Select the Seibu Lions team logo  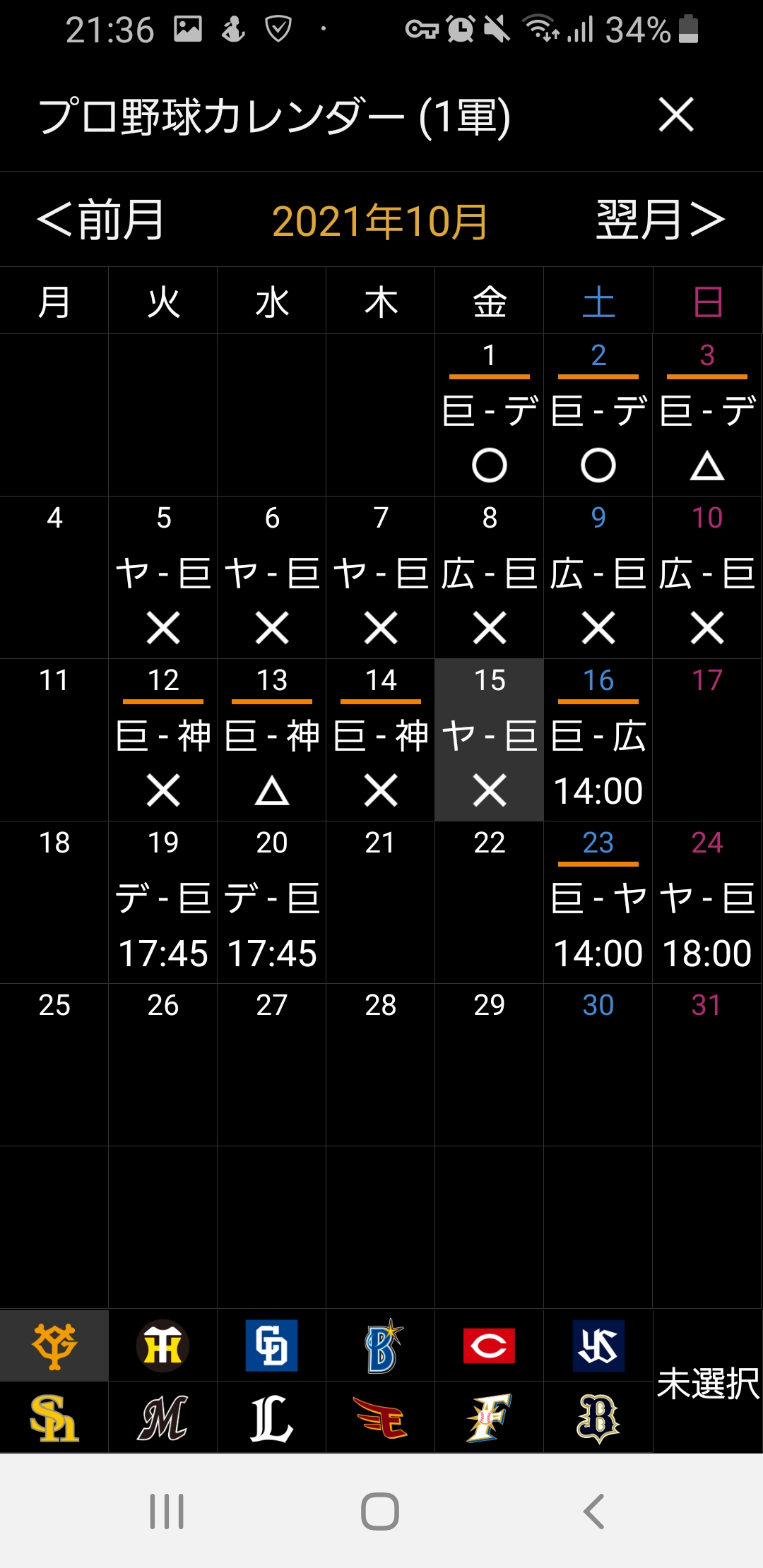[272, 1418]
